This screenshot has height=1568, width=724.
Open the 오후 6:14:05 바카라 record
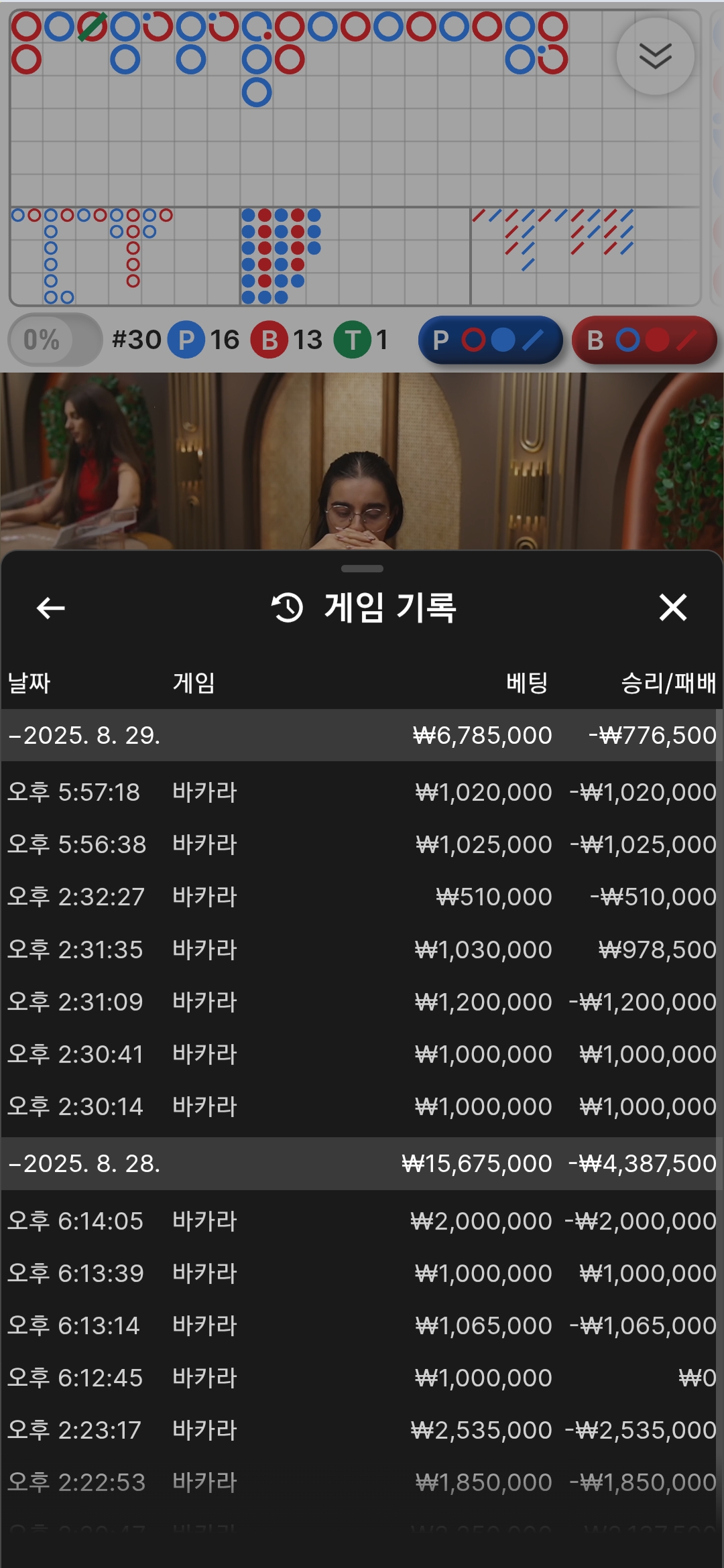[362, 1221]
